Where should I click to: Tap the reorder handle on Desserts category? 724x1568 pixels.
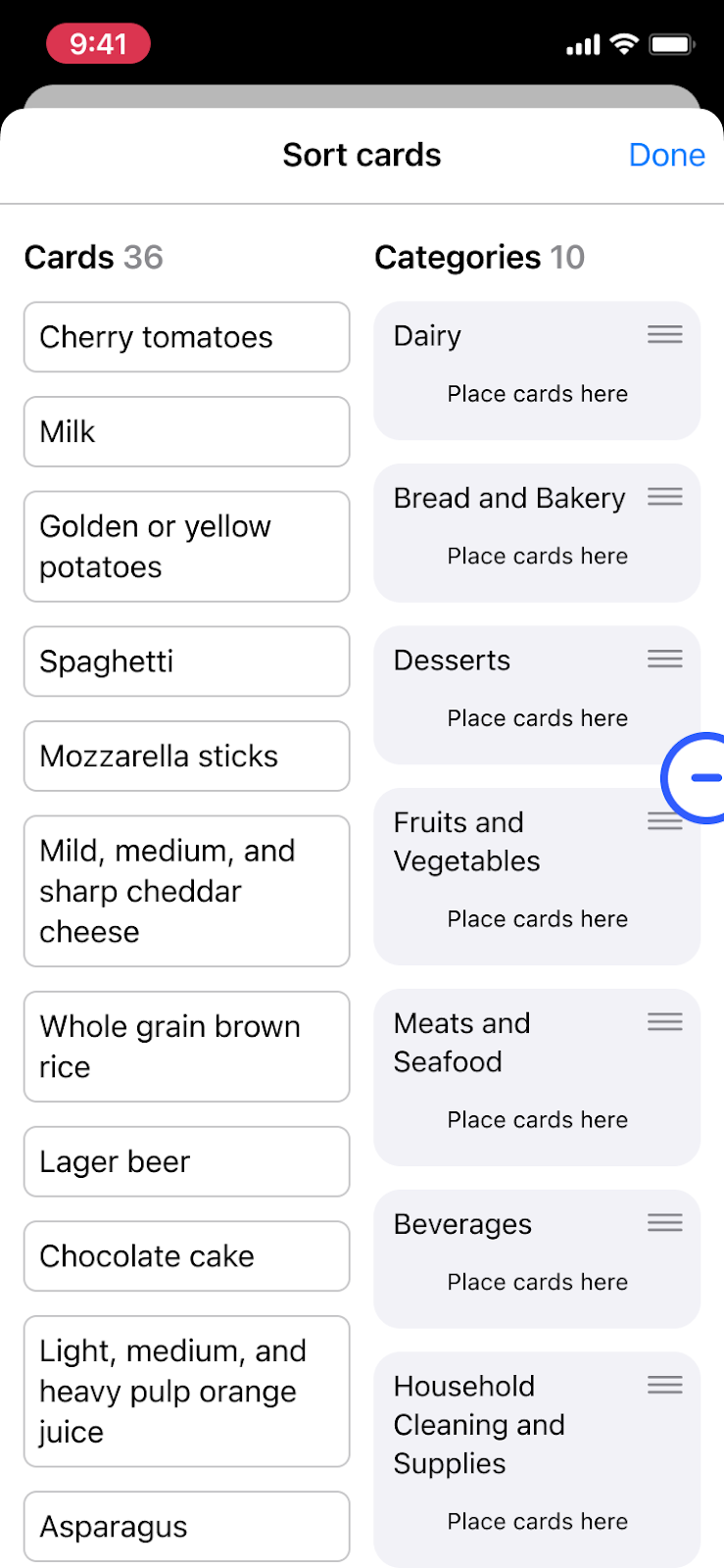(665, 659)
